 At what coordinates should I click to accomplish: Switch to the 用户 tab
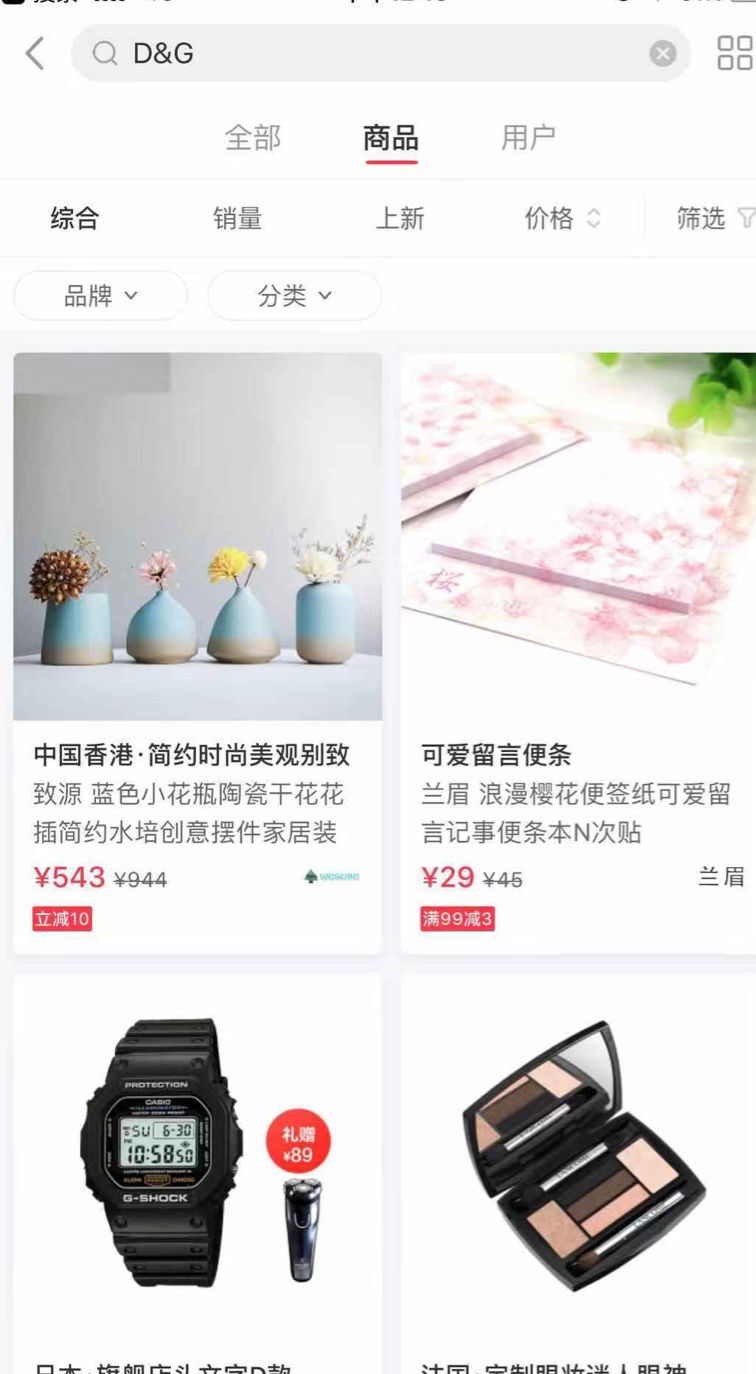(x=528, y=137)
